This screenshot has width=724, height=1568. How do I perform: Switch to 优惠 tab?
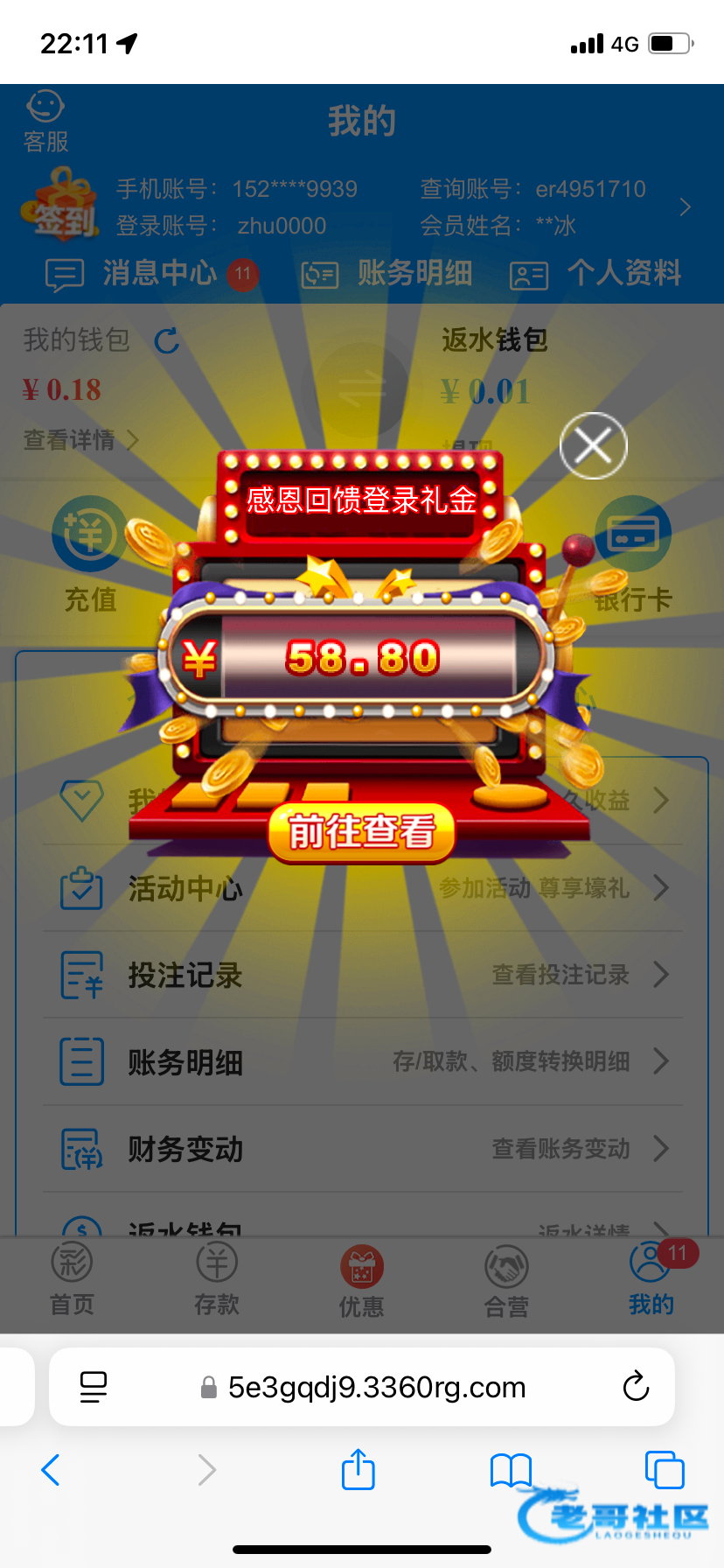pos(361,1281)
